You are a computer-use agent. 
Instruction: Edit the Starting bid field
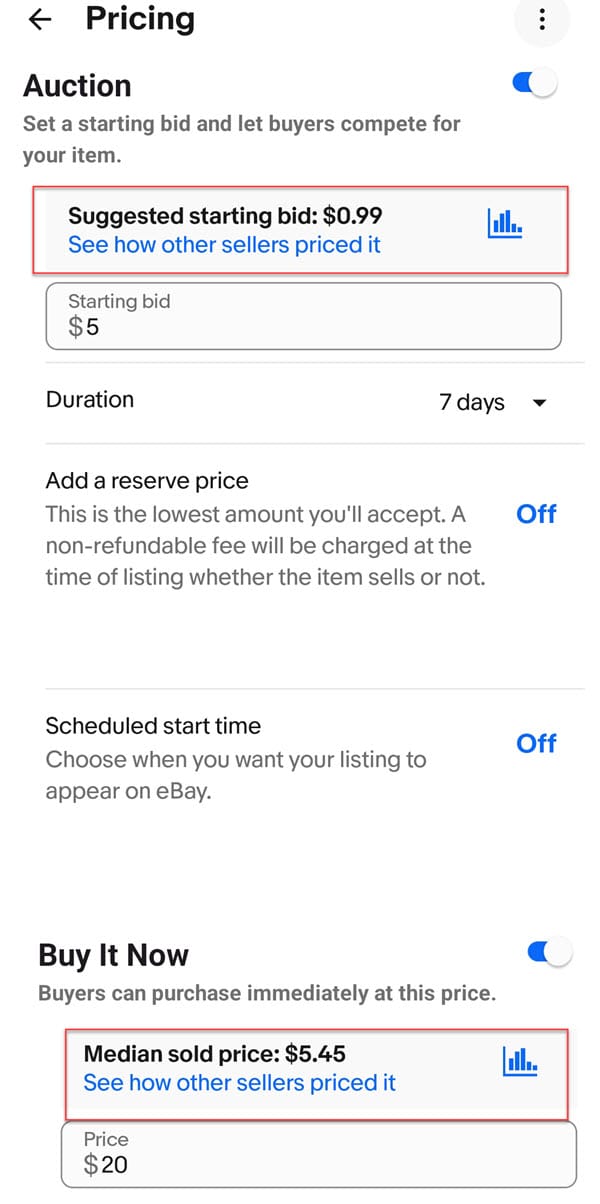click(x=303, y=316)
